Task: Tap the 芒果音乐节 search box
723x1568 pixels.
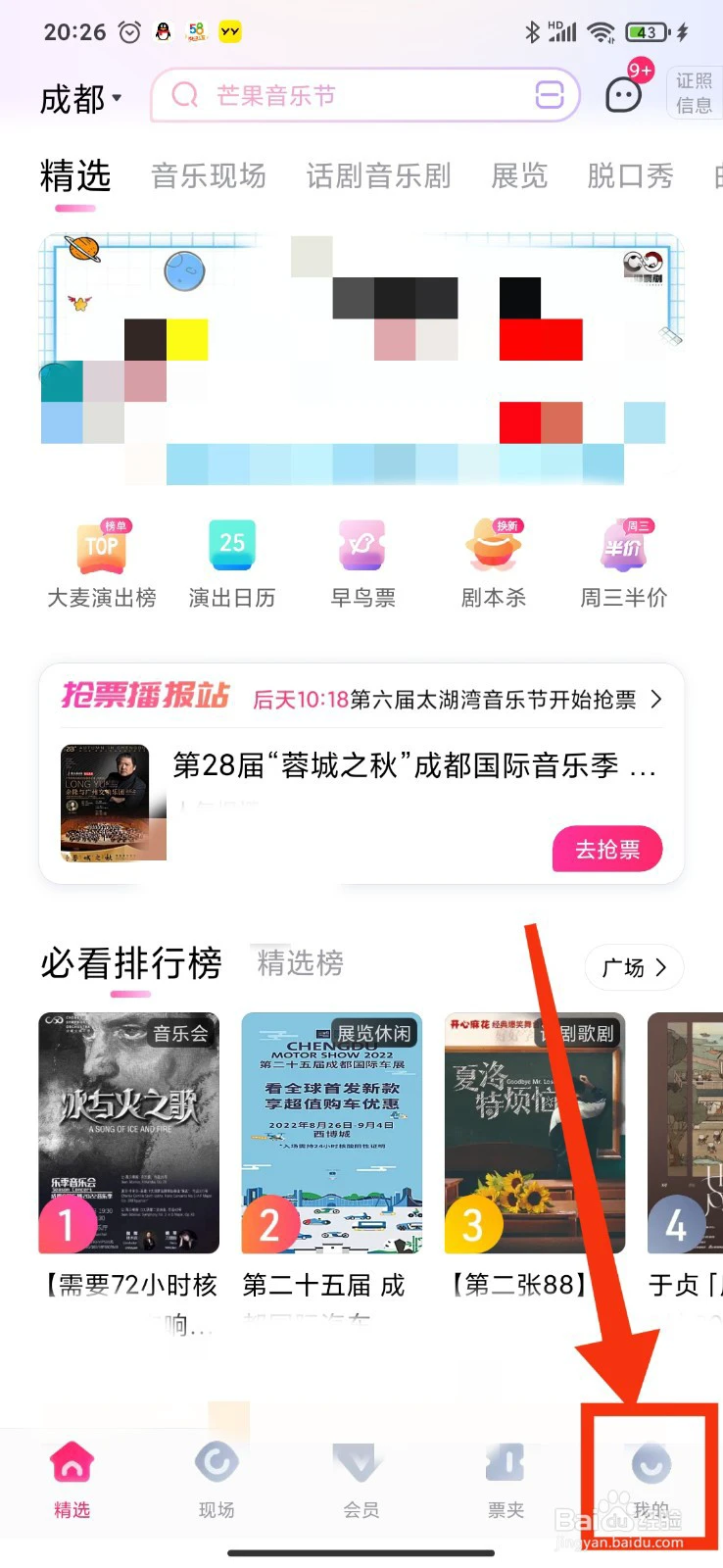Action: 365,95
